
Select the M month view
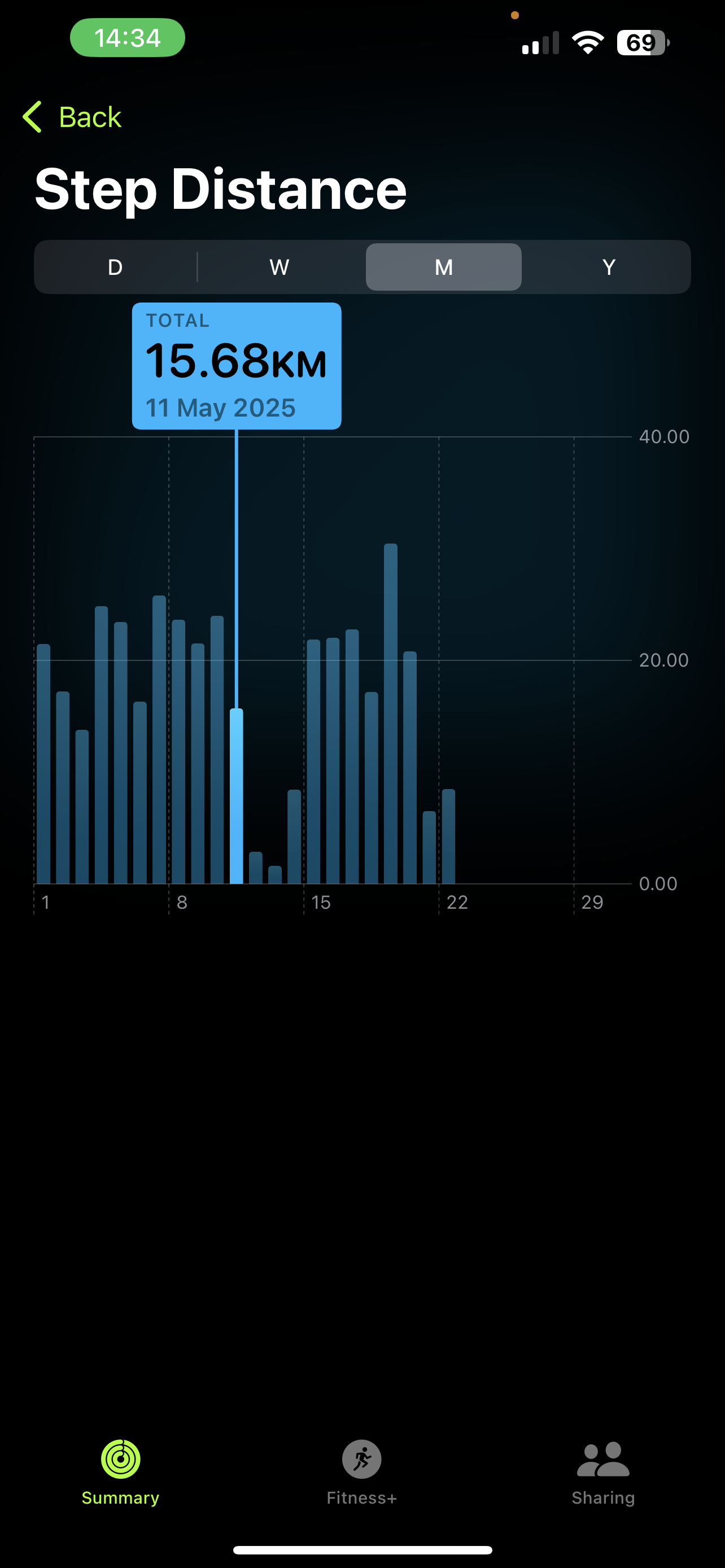pyautogui.click(x=444, y=267)
